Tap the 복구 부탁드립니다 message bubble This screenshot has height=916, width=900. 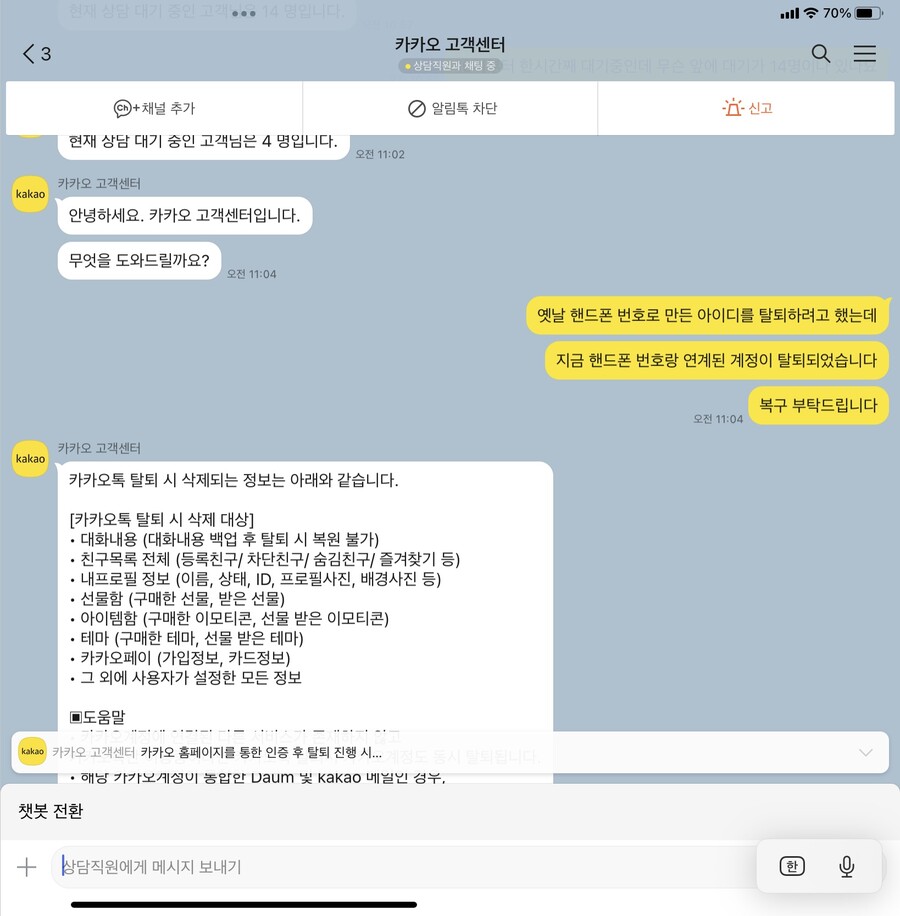point(818,406)
